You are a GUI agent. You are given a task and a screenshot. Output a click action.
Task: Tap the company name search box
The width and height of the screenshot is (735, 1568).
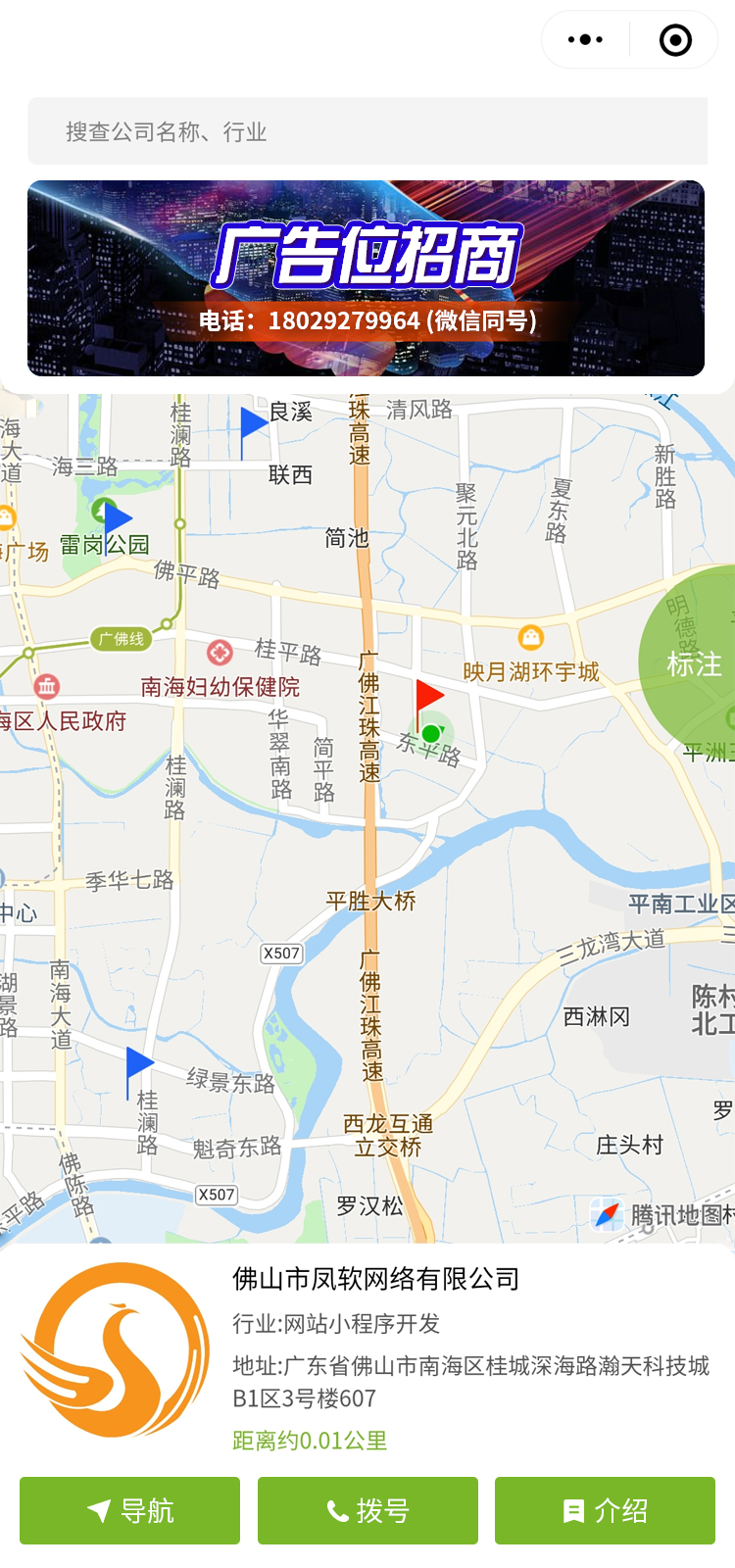367,131
